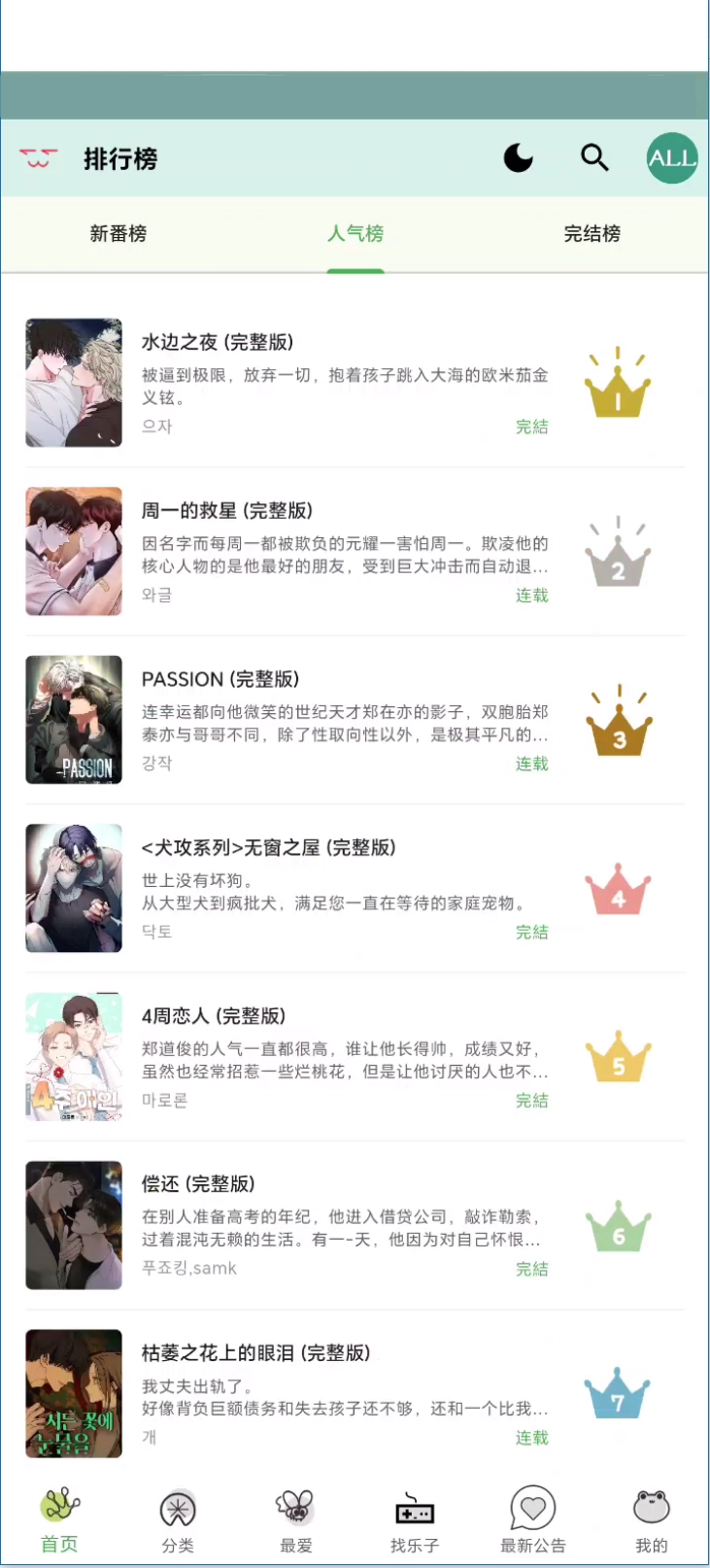Go to the 我的 profile tab

point(651,1520)
